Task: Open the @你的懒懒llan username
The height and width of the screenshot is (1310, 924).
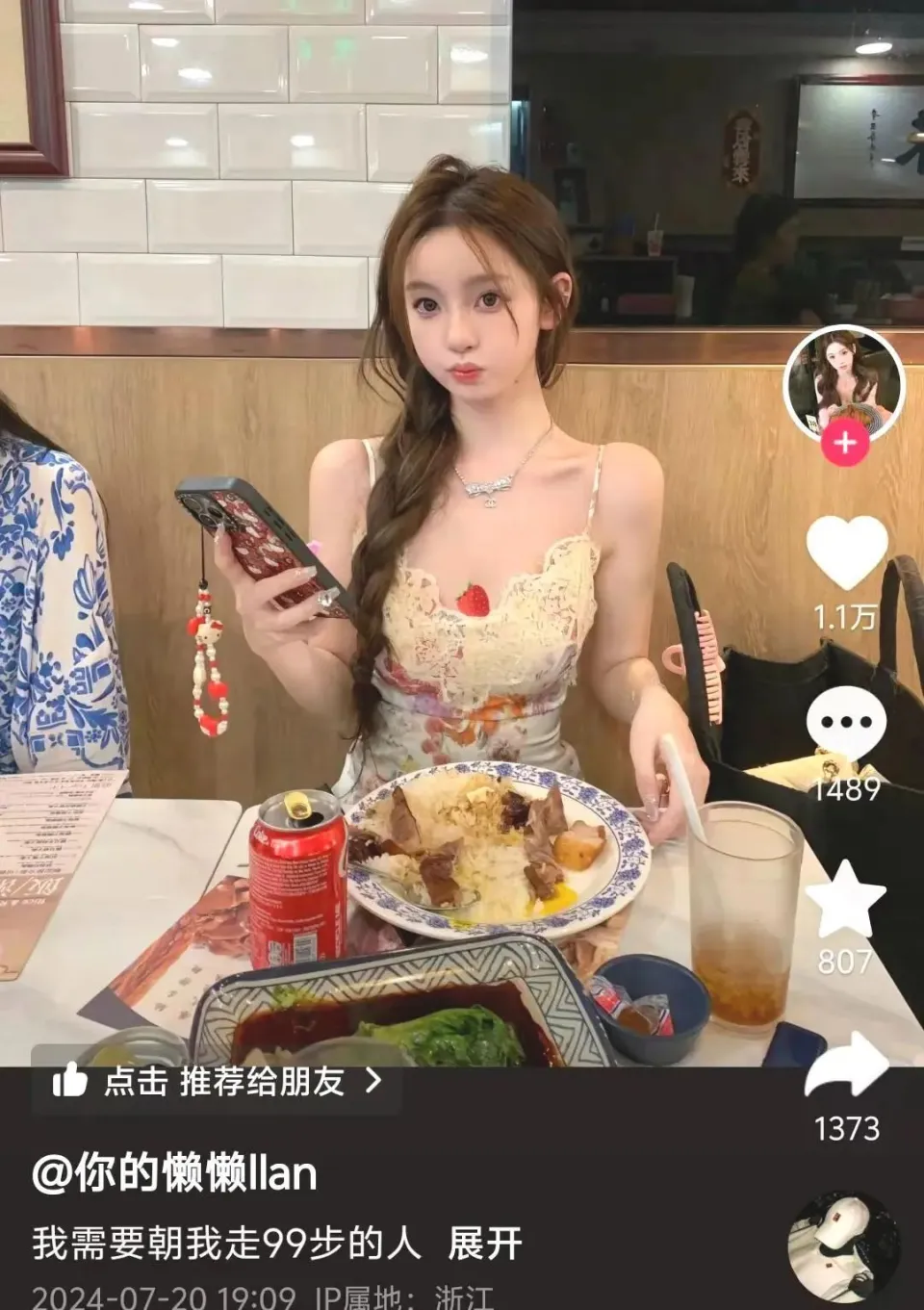Action: pos(174,1174)
